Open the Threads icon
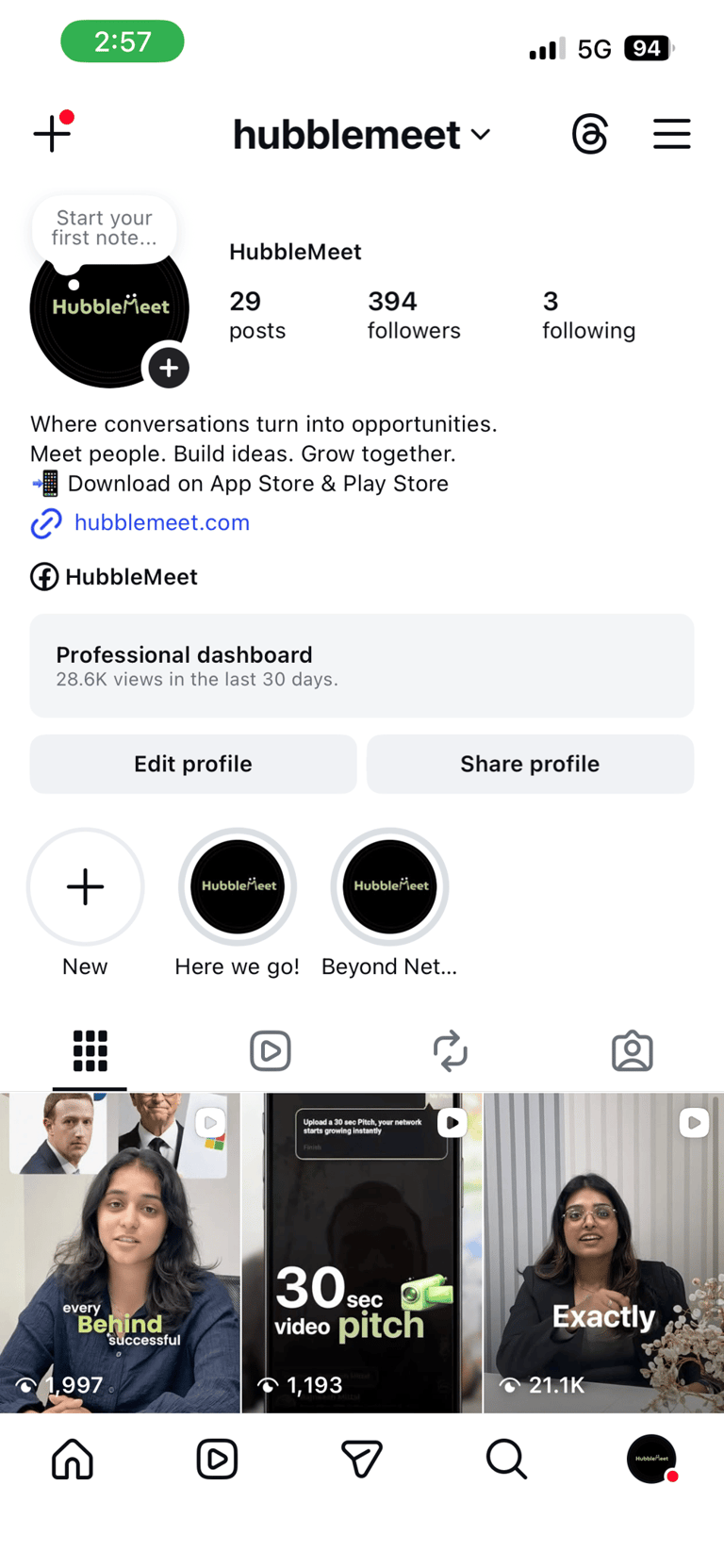Viewport: 724px width, 1568px height. pos(590,135)
